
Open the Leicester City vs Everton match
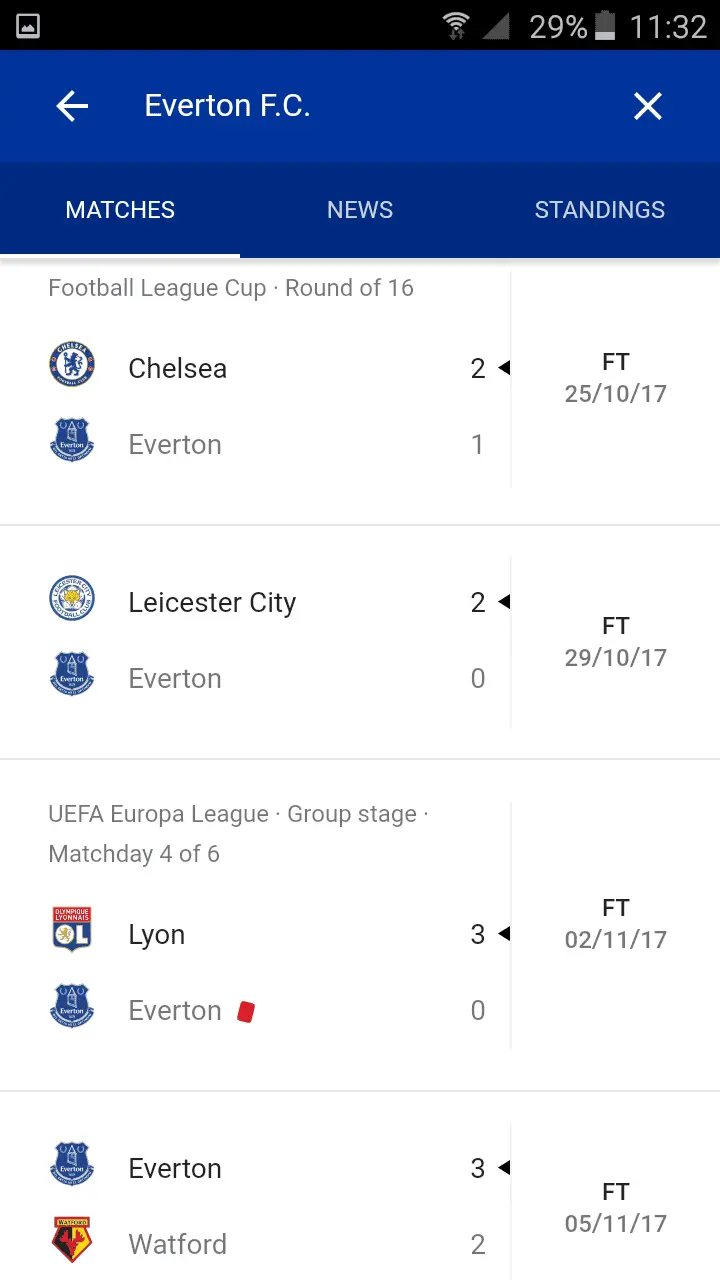(x=300, y=640)
